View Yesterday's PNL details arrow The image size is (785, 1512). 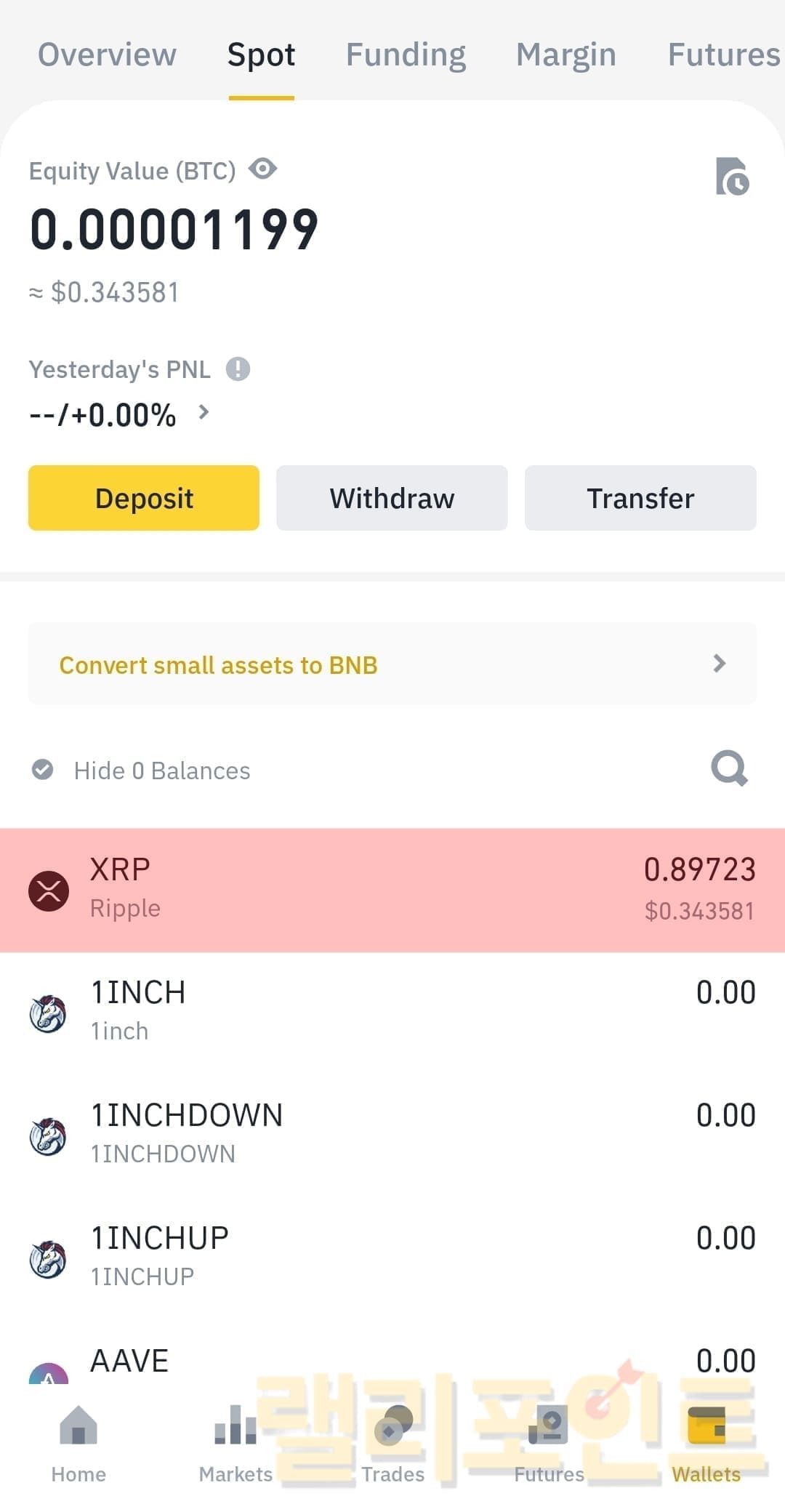coord(204,413)
